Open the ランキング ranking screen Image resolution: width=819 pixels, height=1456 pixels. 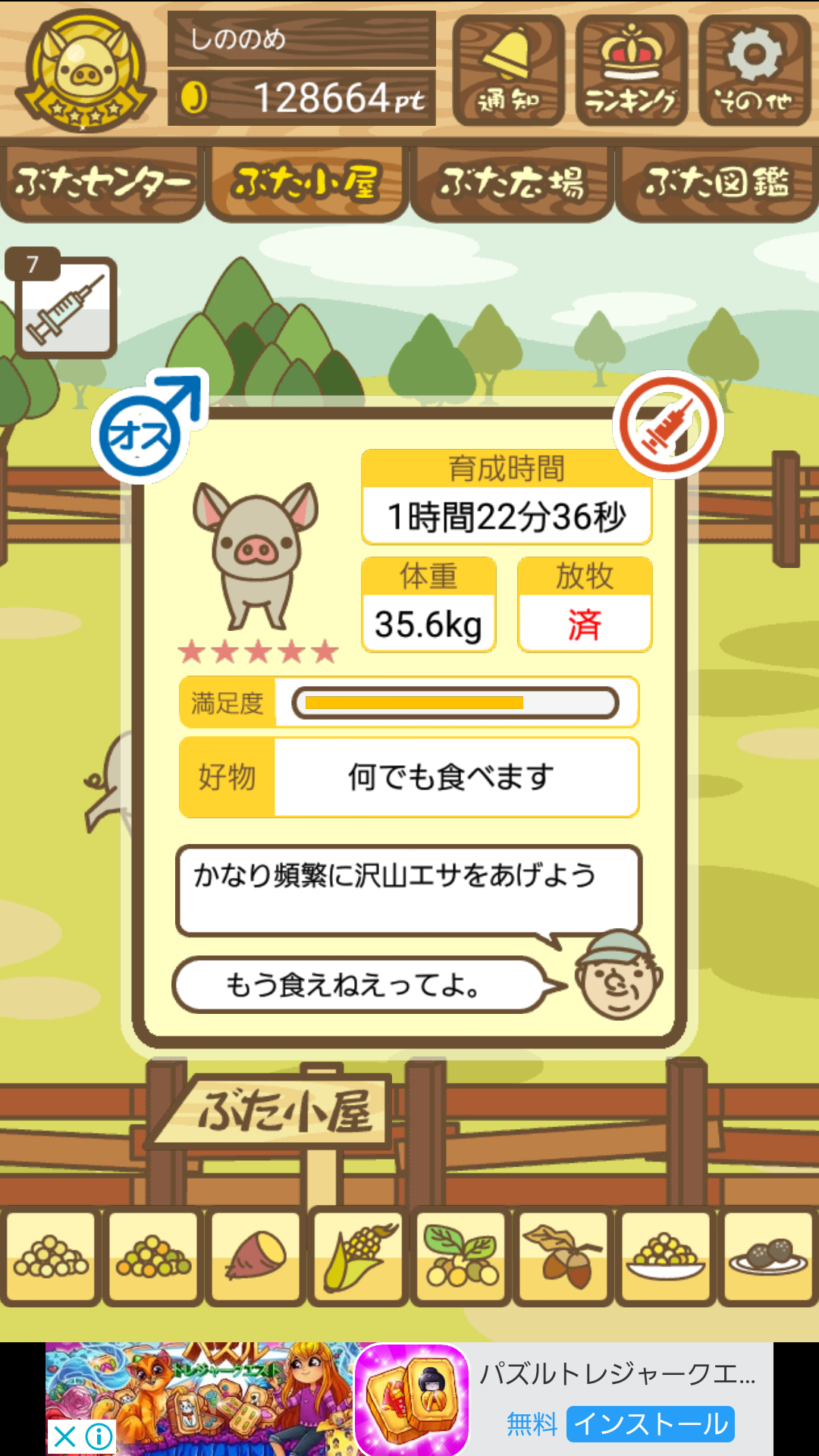631,71
